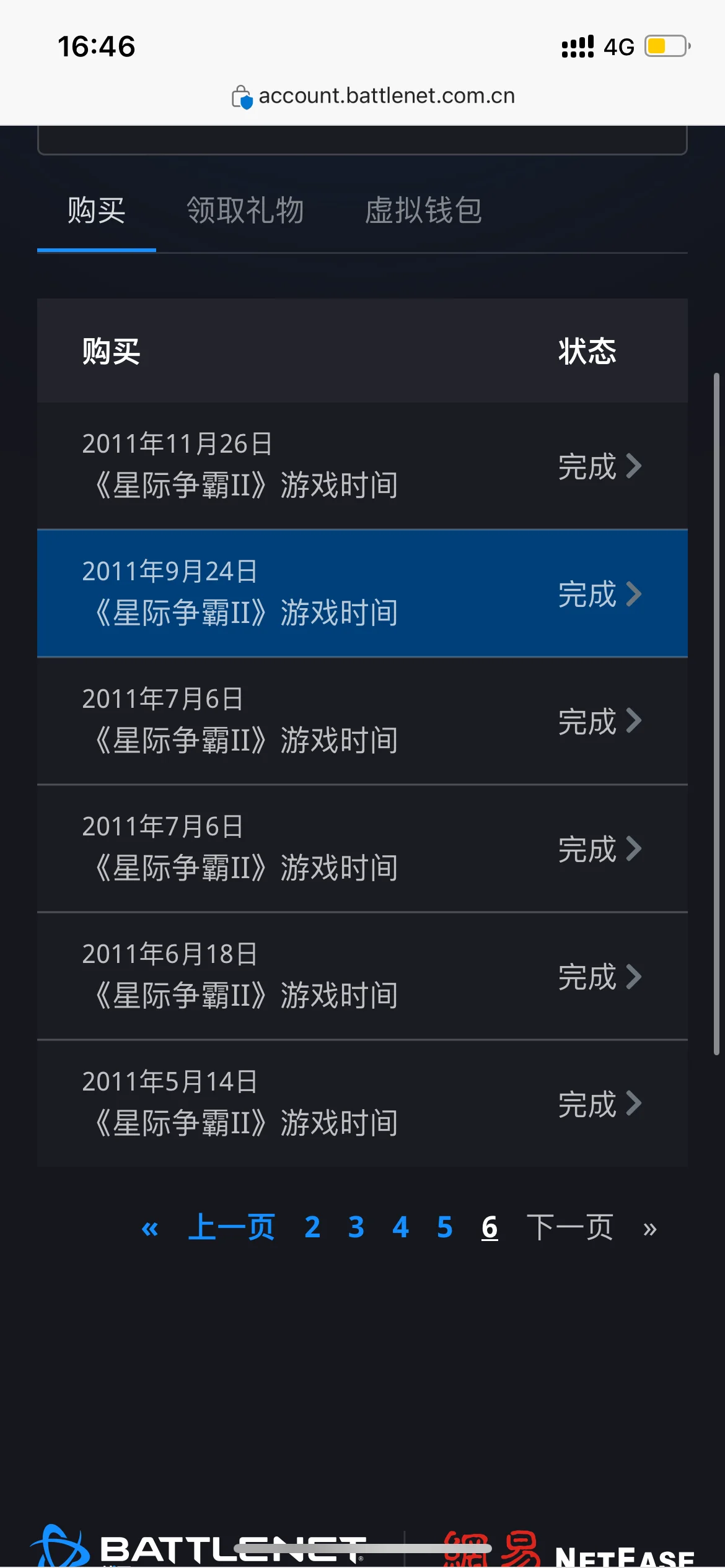
Task: Open the 2011年9月24日 purchase record
Action: [362, 593]
